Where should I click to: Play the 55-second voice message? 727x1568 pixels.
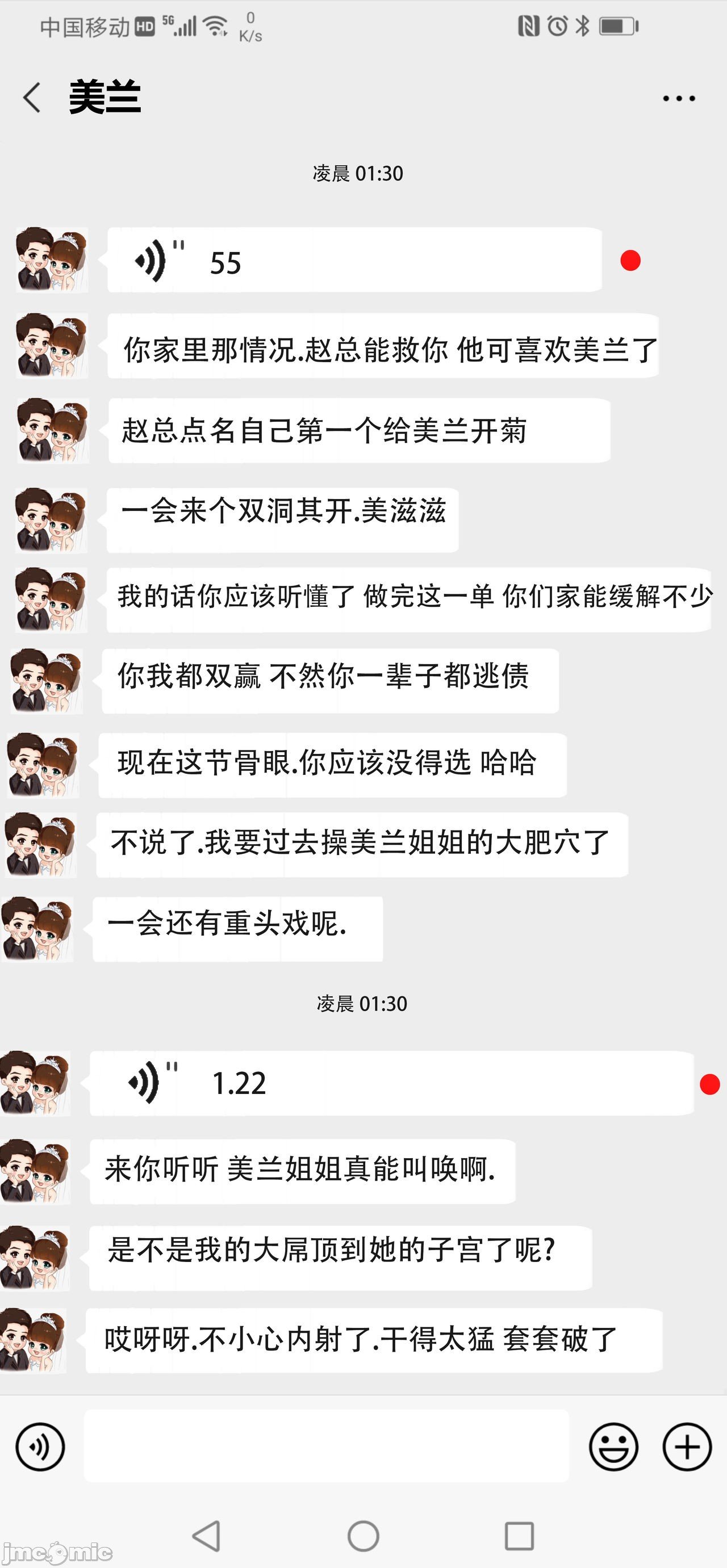(354, 261)
